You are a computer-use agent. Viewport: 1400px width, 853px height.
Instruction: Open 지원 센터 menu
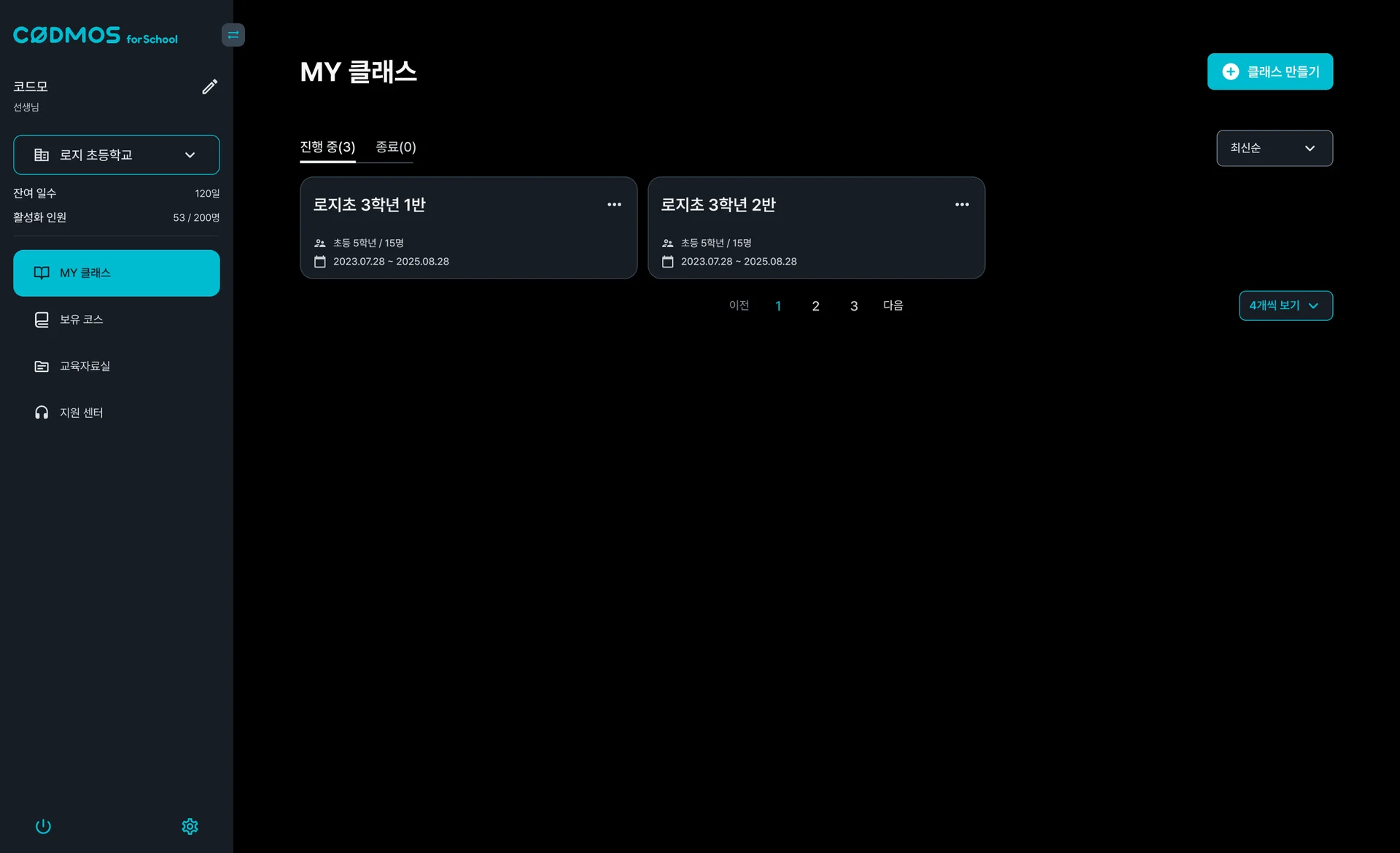coord(82,413)
